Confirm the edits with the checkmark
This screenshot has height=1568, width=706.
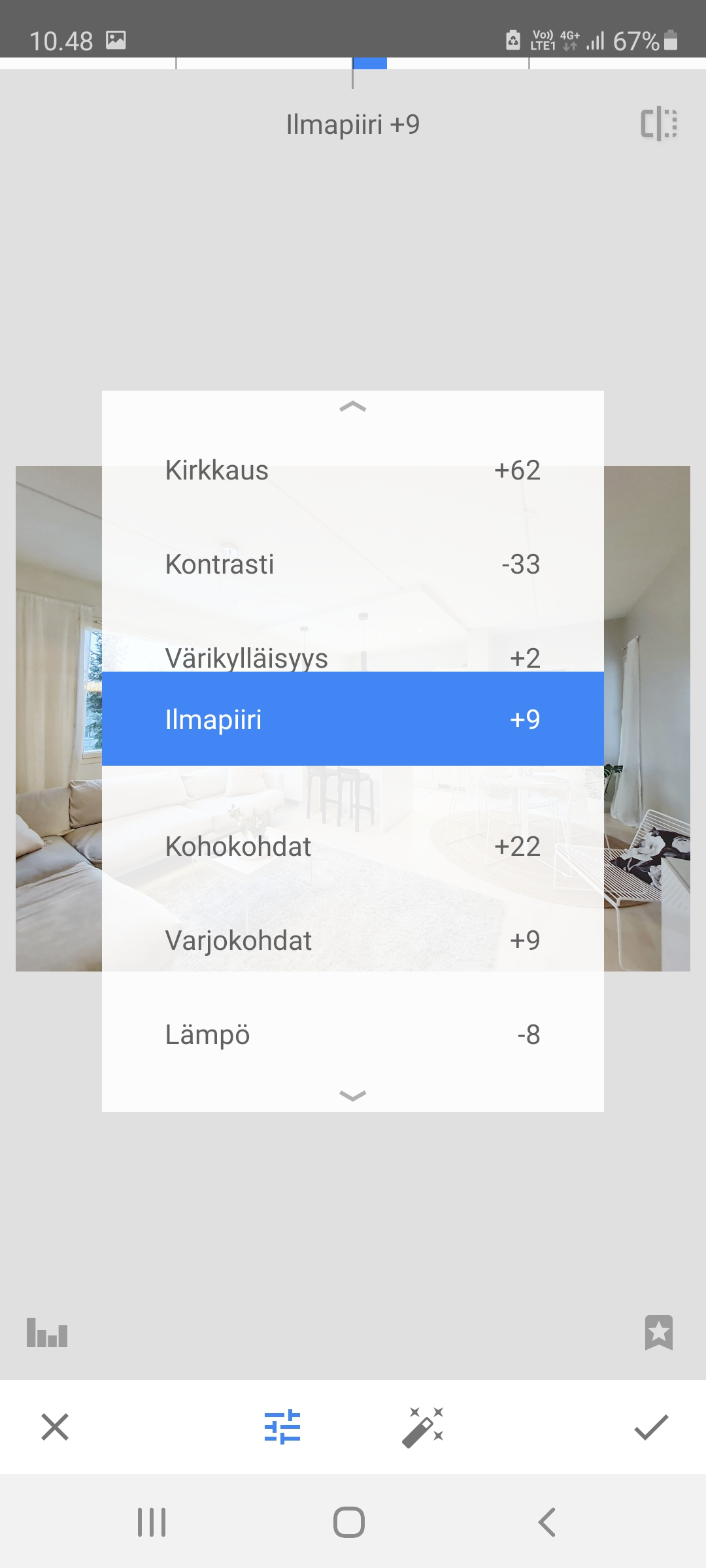[x=651, y=1427]
